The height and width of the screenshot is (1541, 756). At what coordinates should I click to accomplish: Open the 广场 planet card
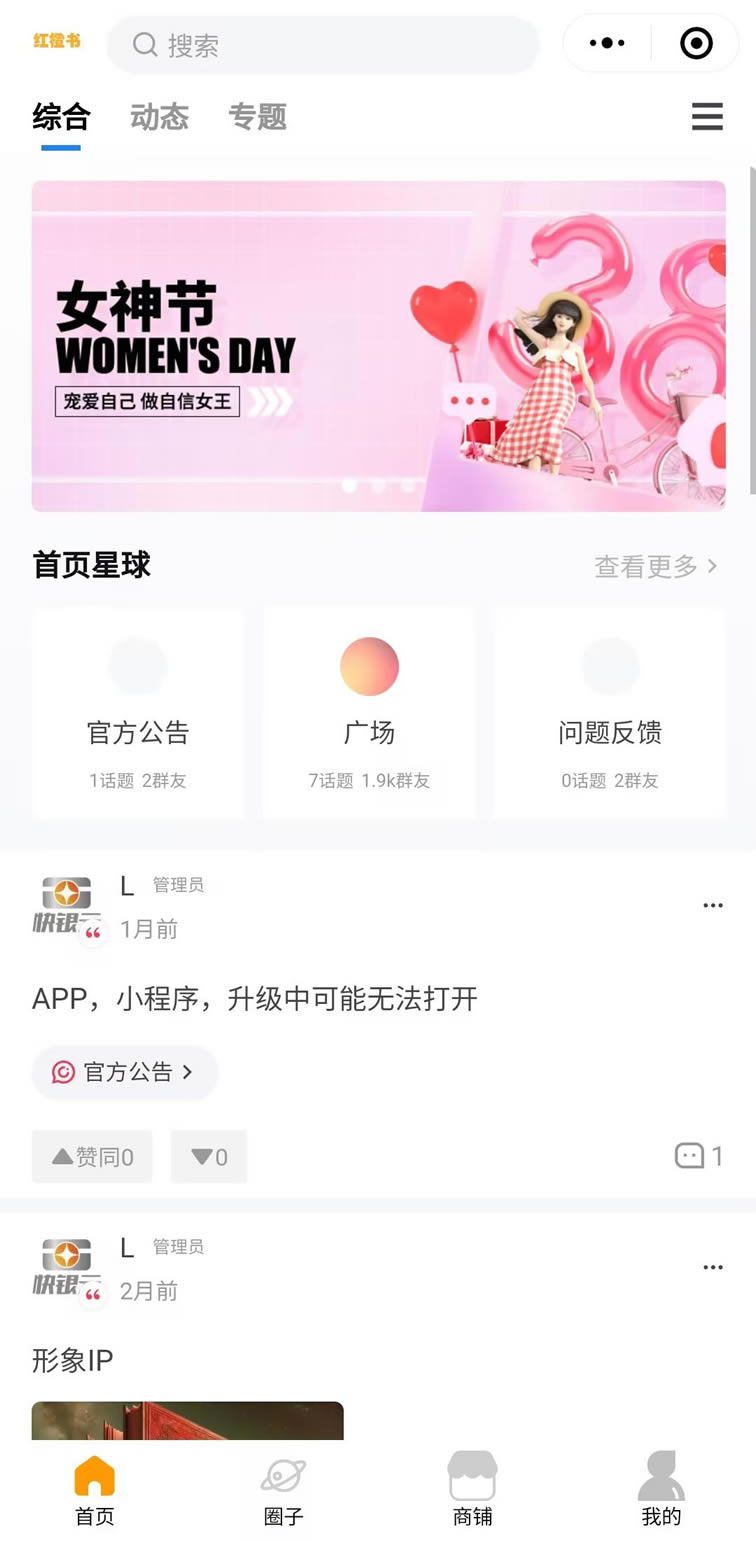click(369, 714)
